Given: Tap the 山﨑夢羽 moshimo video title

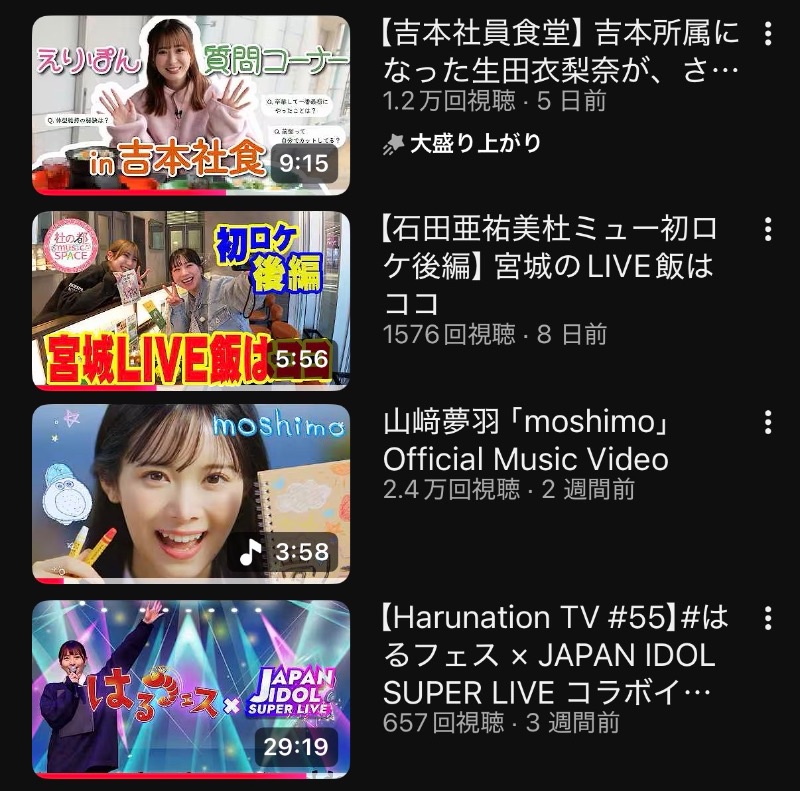Looking at the screenshot, I should (527, 441).
